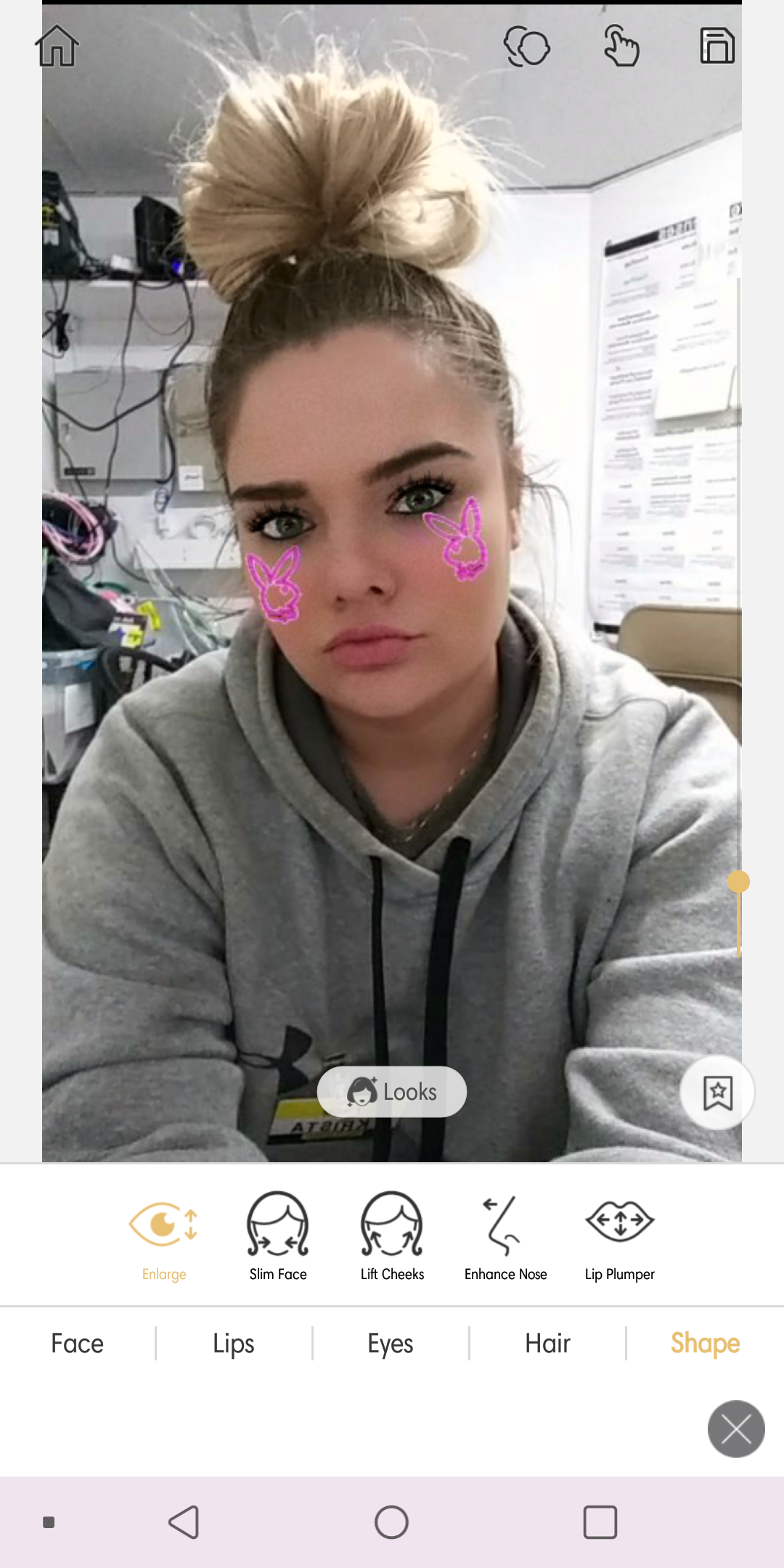Close the editing panel
The image size is (784, 1568).
click(736, 1429)
